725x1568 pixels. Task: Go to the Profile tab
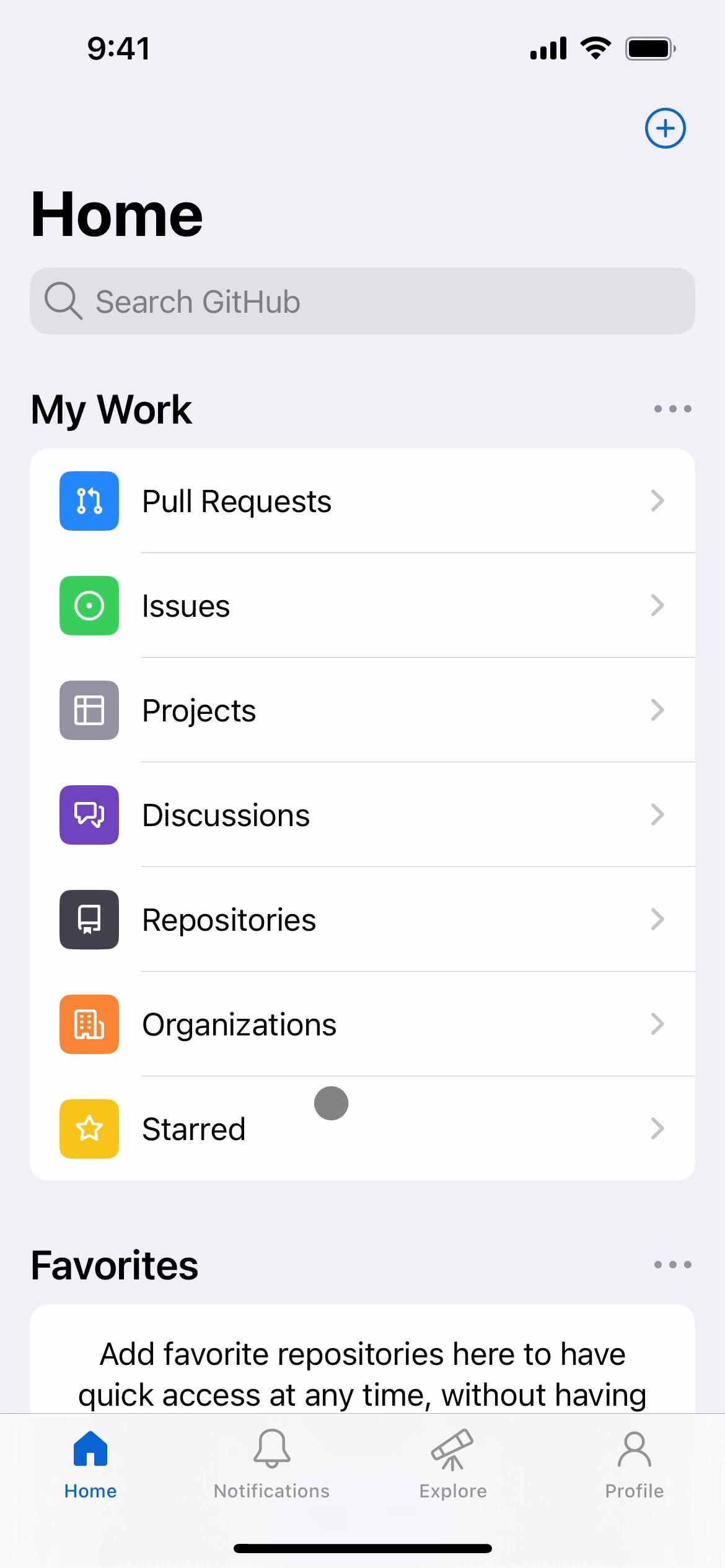[634, 1464]
